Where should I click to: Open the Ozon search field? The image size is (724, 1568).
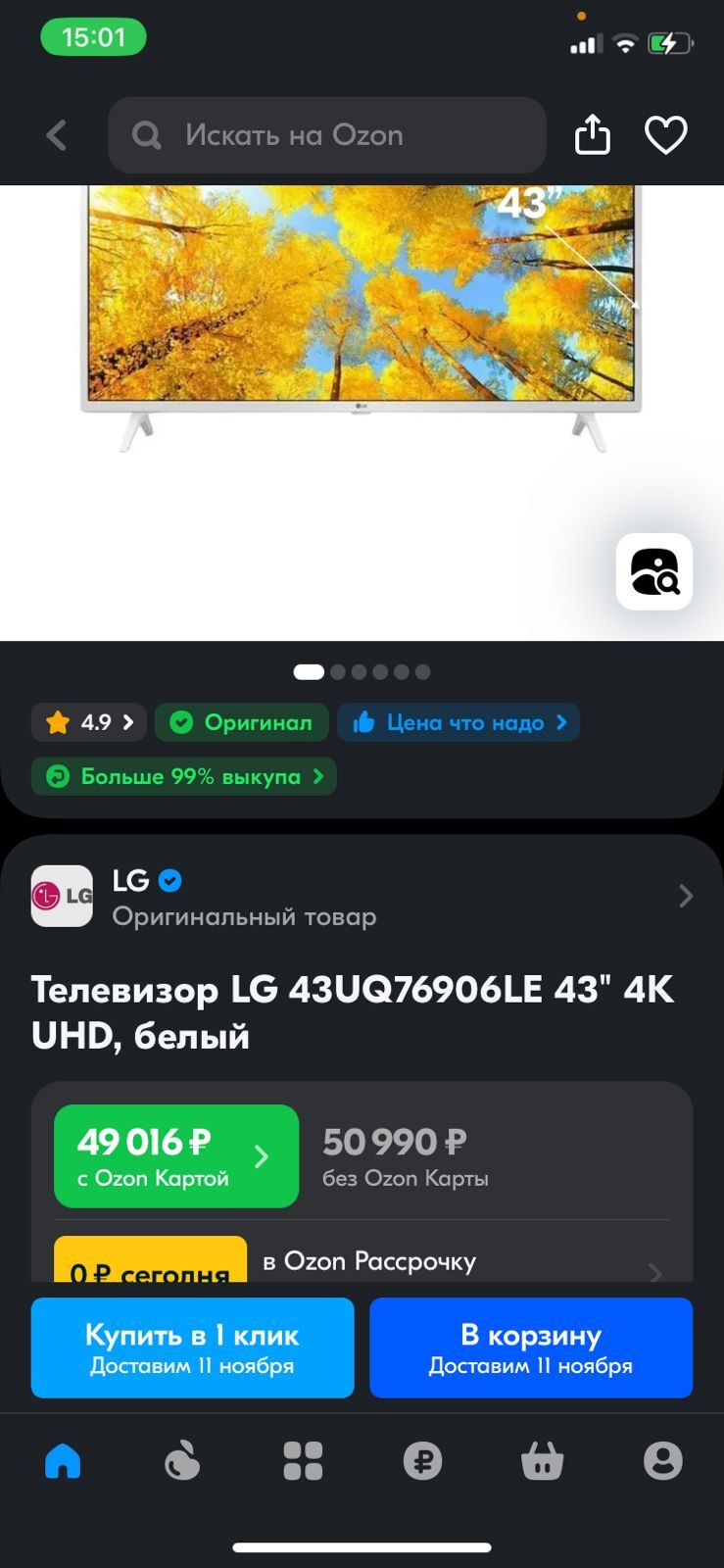pyautogui.click(x=326, y=135)
